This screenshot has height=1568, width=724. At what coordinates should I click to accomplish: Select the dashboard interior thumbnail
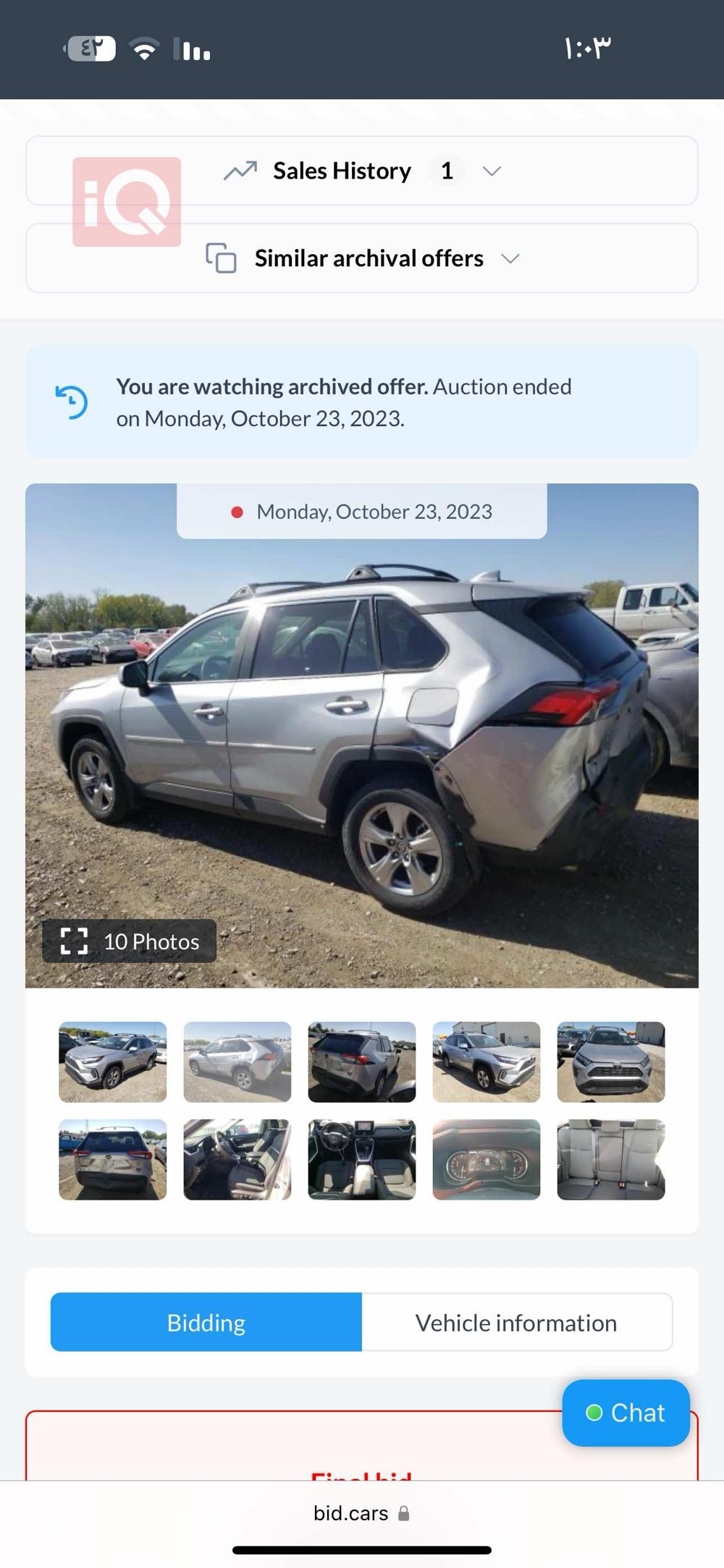click(362, 1160)
